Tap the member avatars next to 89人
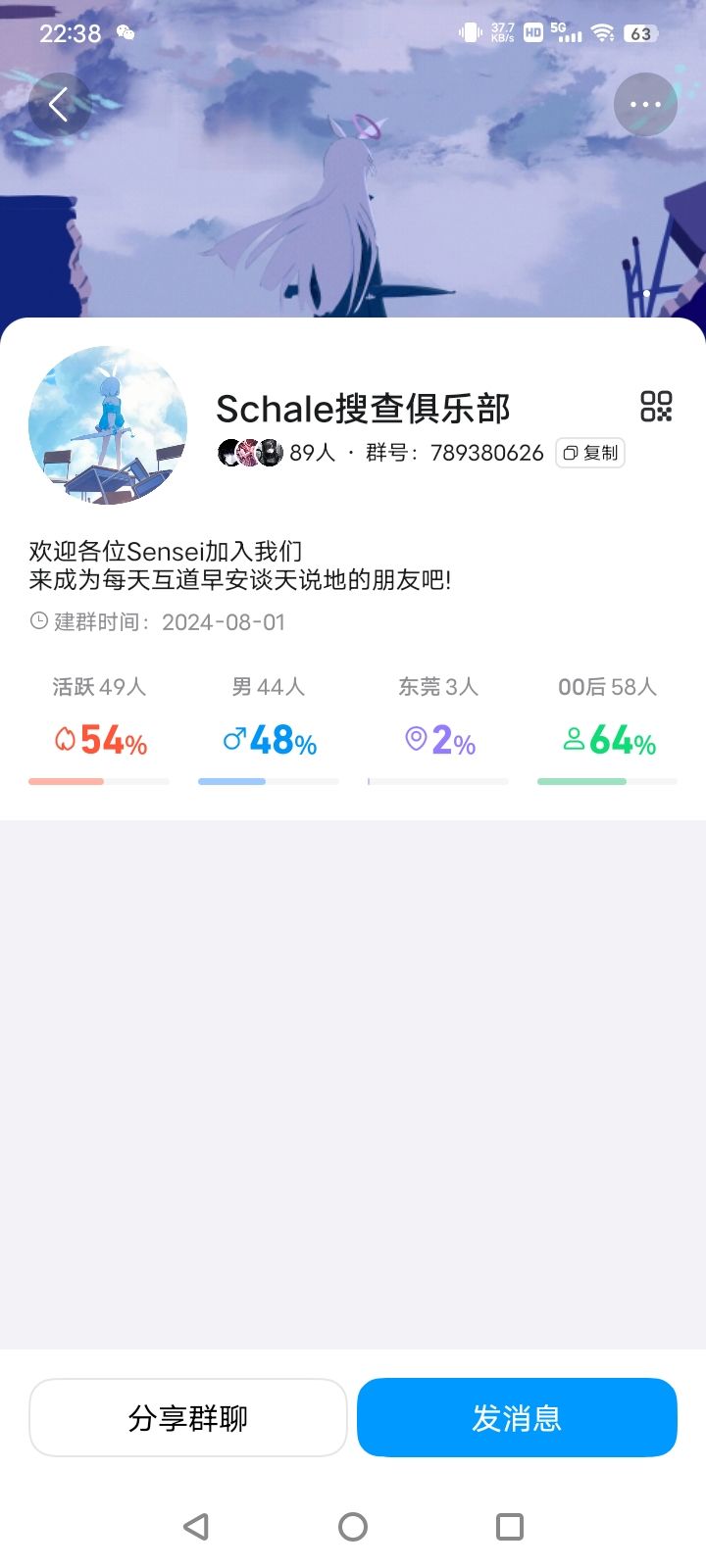 click(x=248, y=452)
